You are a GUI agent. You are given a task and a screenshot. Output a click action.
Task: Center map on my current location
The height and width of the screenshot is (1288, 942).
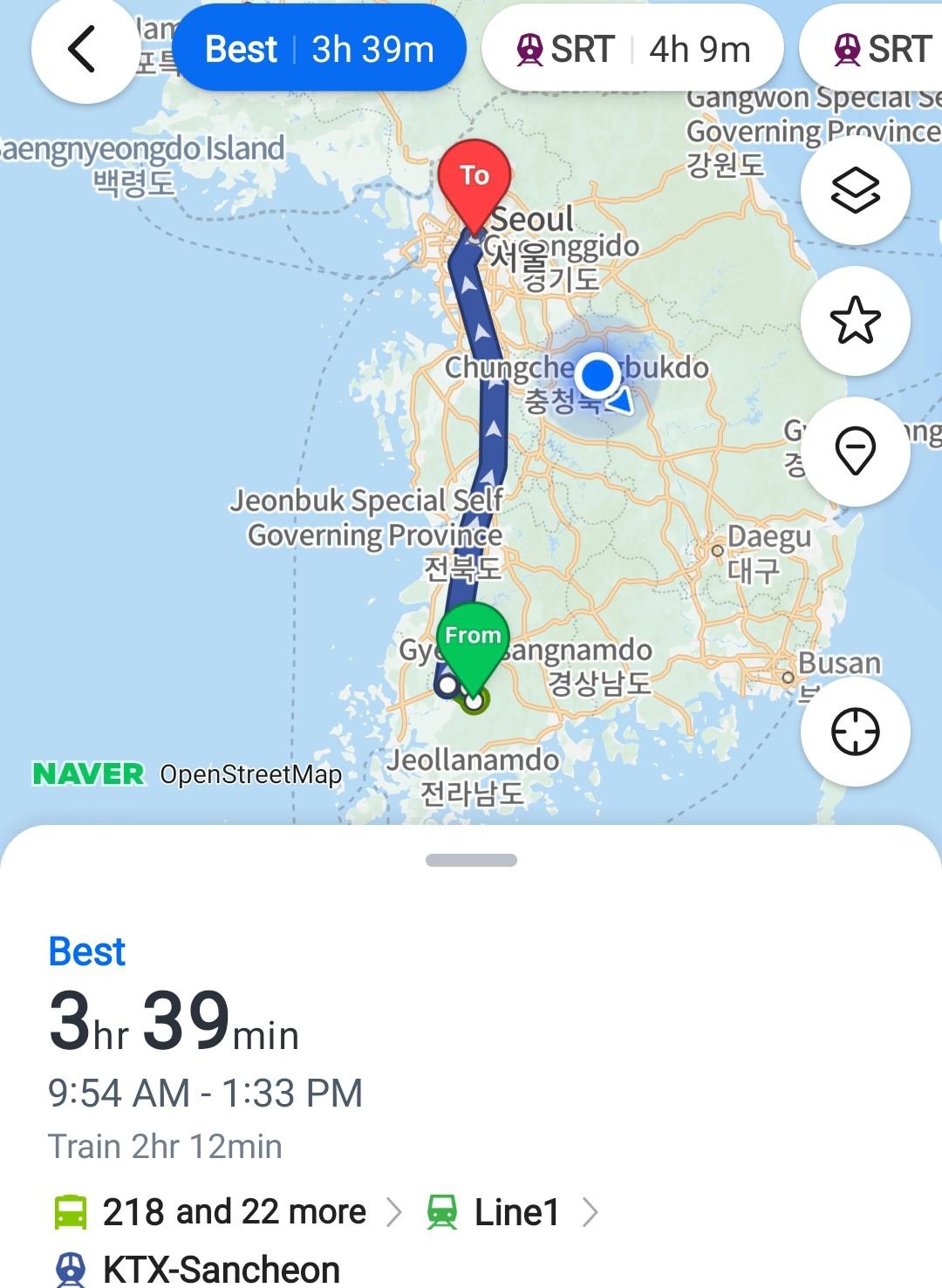click(x=855, y=731)
